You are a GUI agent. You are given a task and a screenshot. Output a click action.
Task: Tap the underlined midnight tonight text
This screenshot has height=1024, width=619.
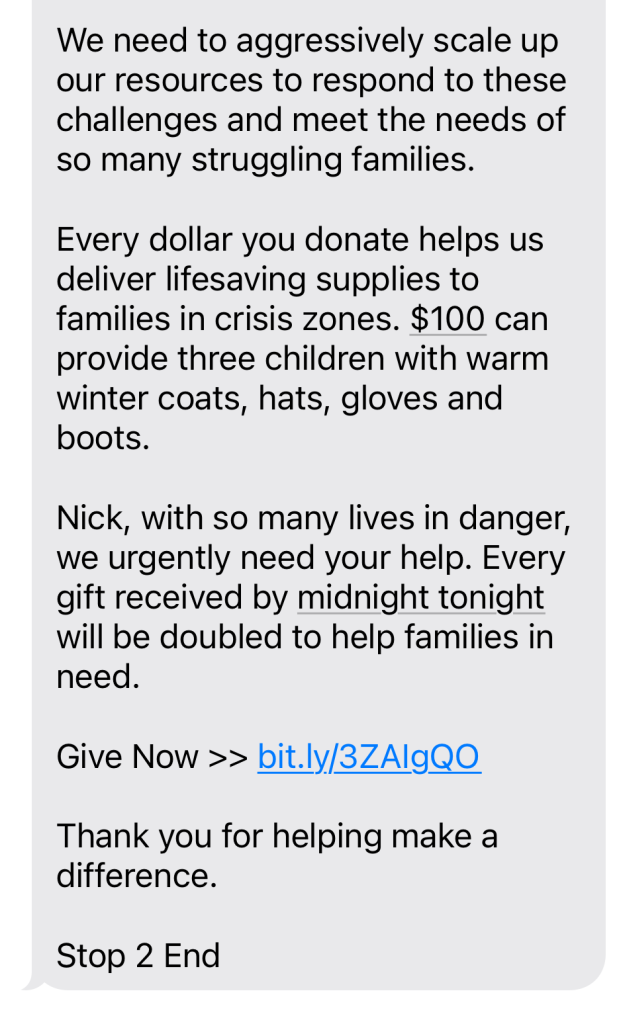pos(421,598)
